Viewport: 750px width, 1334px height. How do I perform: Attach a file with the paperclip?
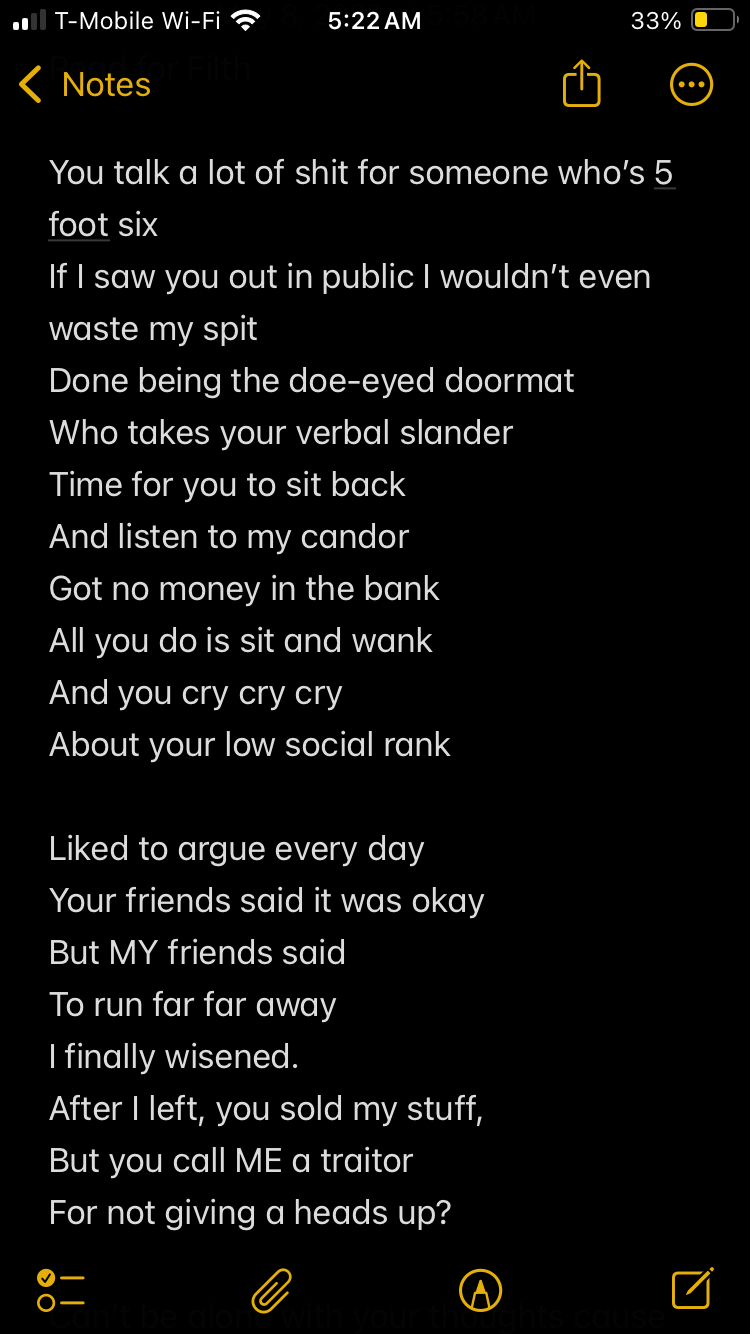point(271,1290)
